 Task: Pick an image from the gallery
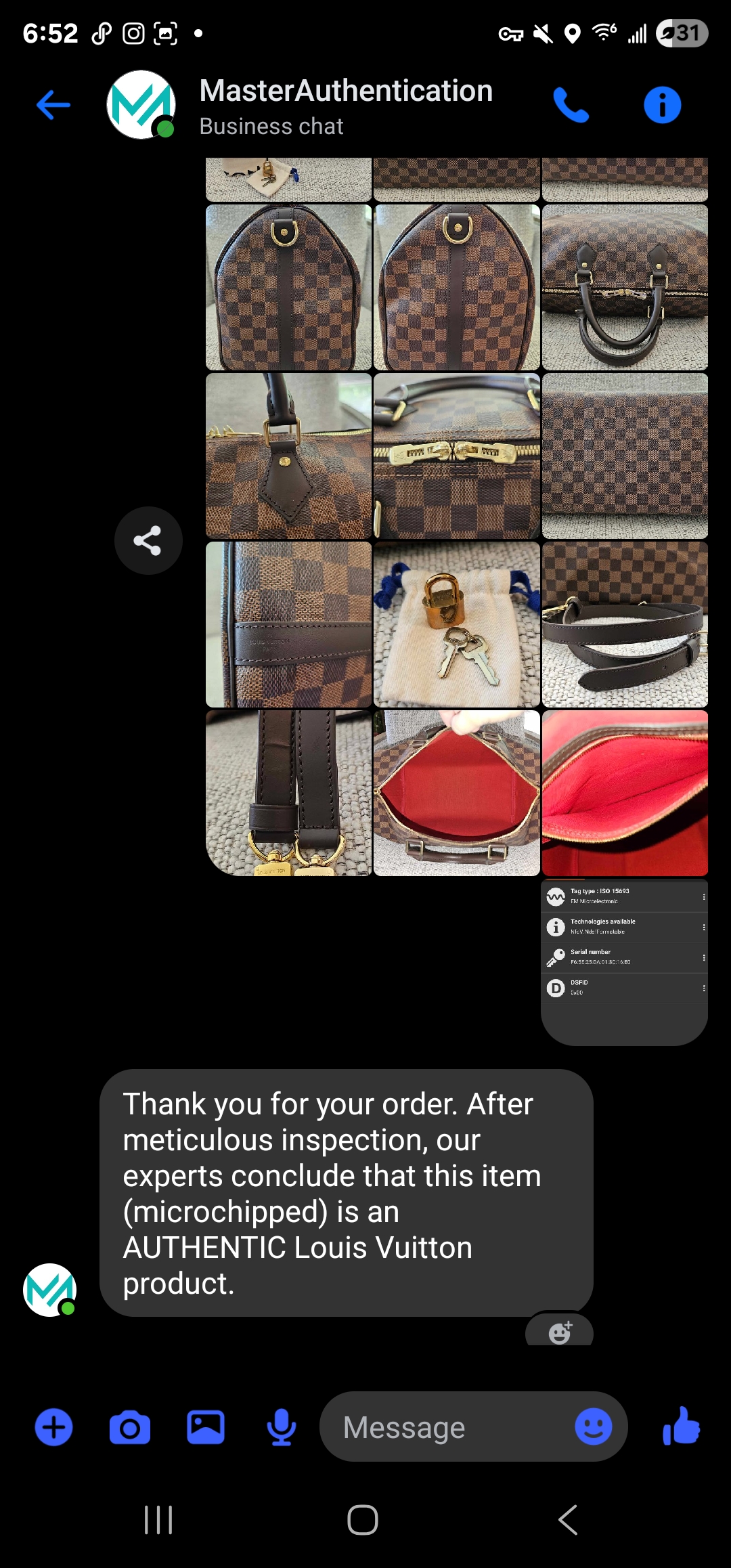(x=206, y=1427)
